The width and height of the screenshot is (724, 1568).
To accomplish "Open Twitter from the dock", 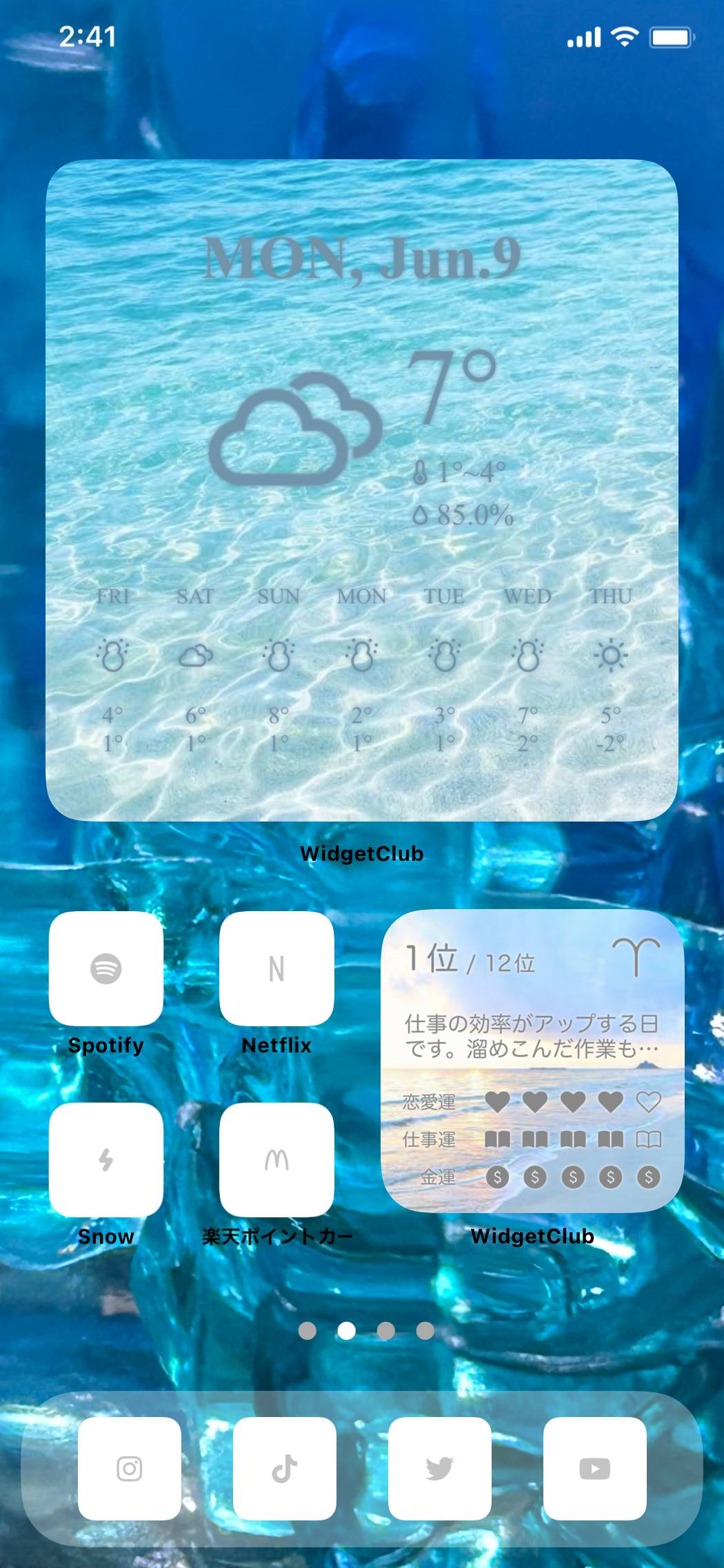I will (439, 1469).
